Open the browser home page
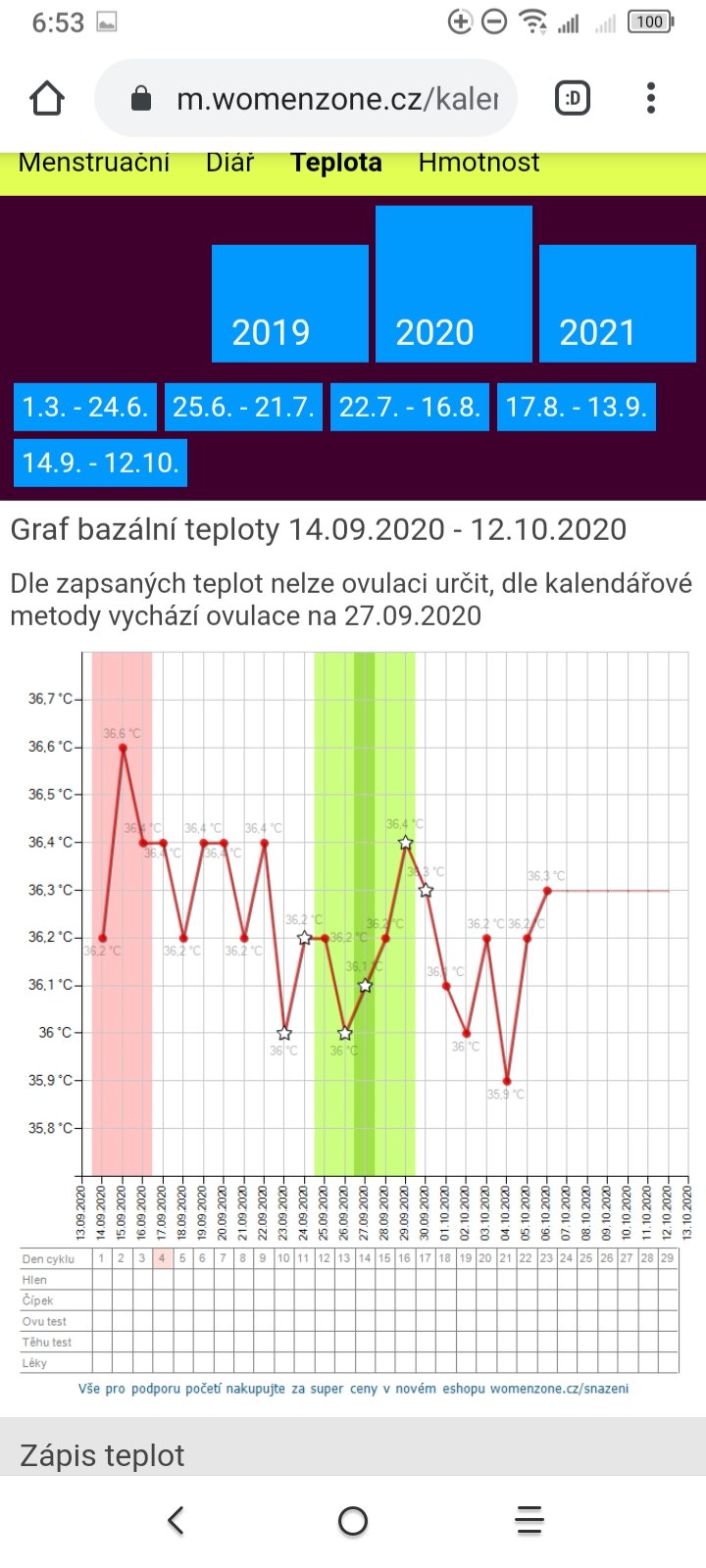This screenshot has width=706, height=1568. (47, 98)
